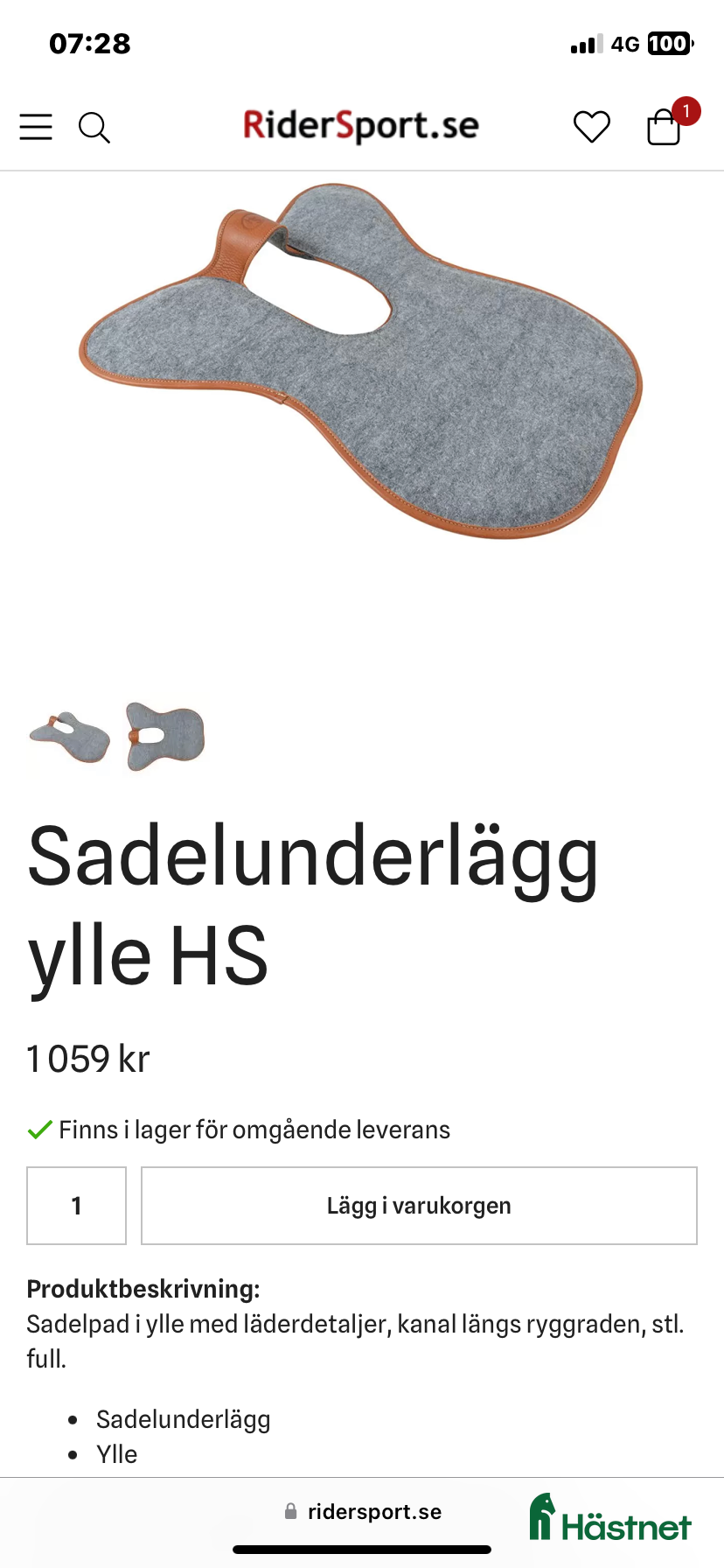Click the search magnifier icon
The height and width of the screenshot is (1568, 724).
(x=94, y=126)
